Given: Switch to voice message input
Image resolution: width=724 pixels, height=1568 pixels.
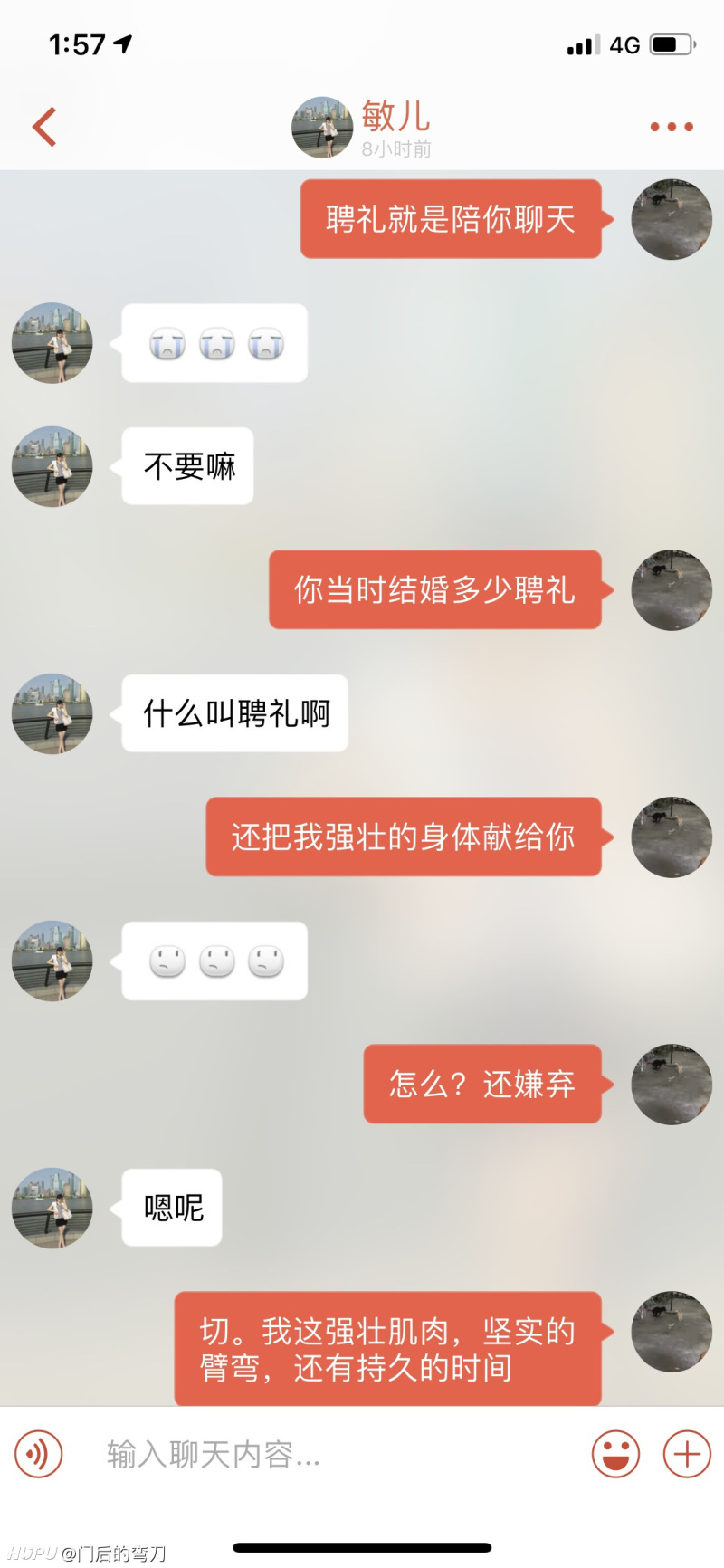Looking at the screenshot, I should [x=38, y=1454].
